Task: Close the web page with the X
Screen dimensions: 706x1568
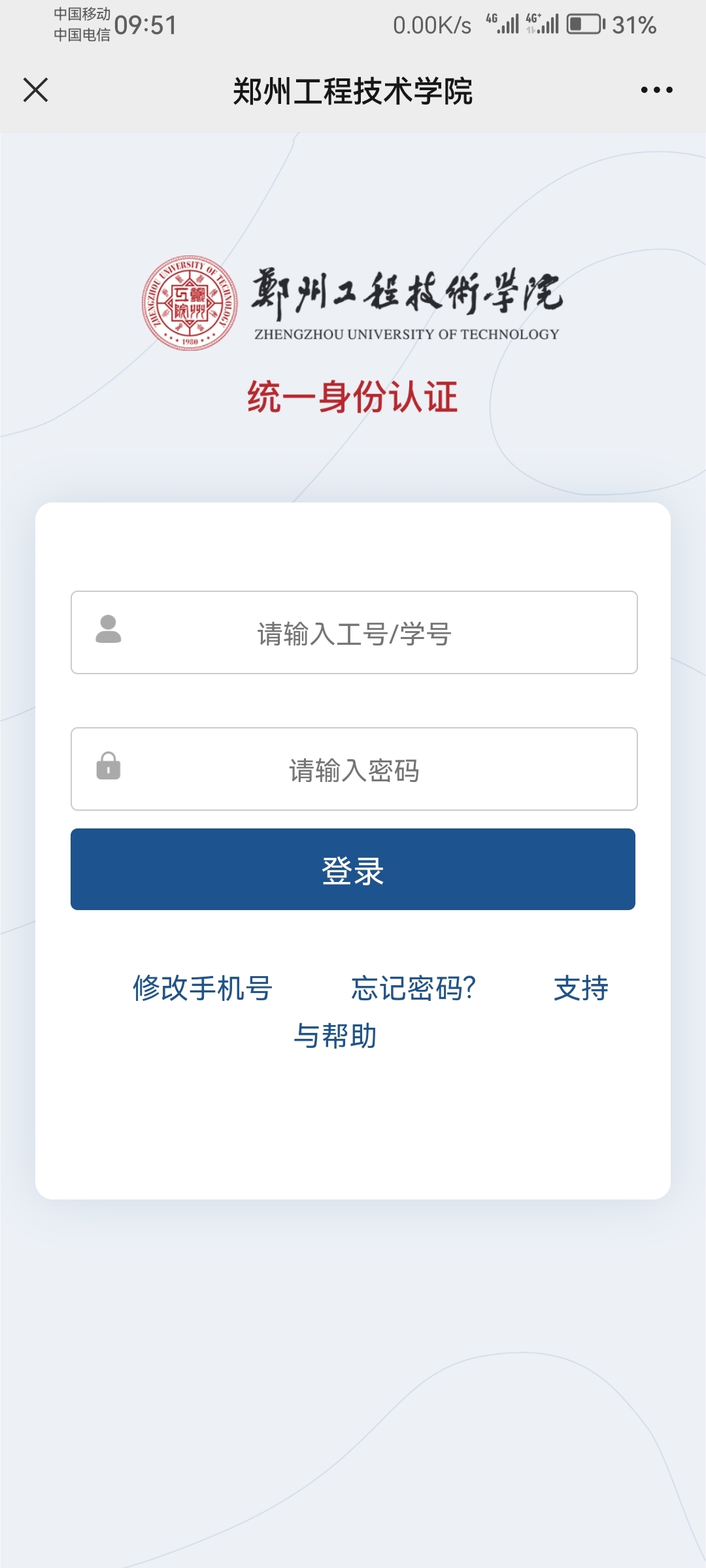Action: 35,90
